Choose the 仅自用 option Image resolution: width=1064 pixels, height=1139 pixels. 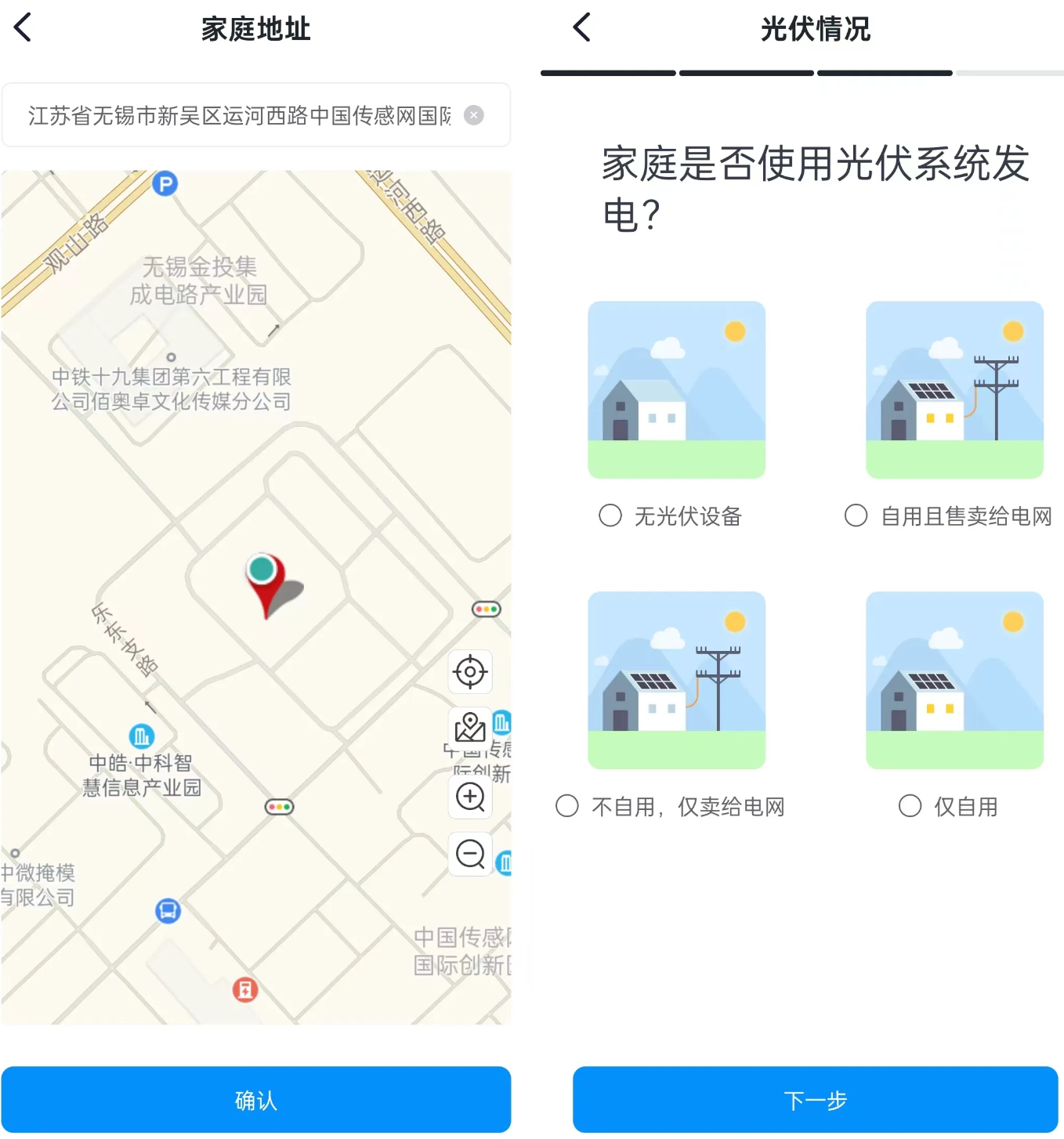click(x=910, y=806)
